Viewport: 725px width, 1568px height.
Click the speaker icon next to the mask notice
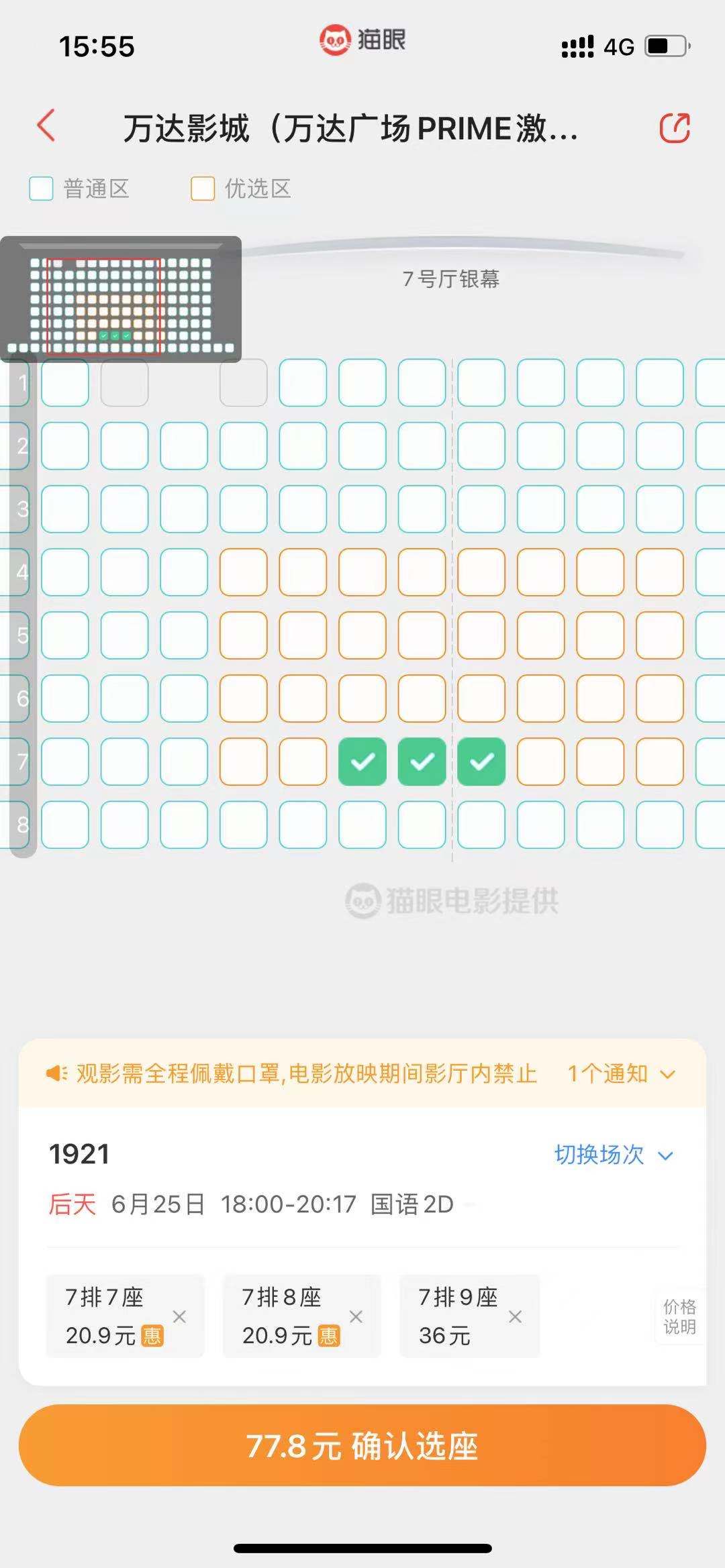56,1074
